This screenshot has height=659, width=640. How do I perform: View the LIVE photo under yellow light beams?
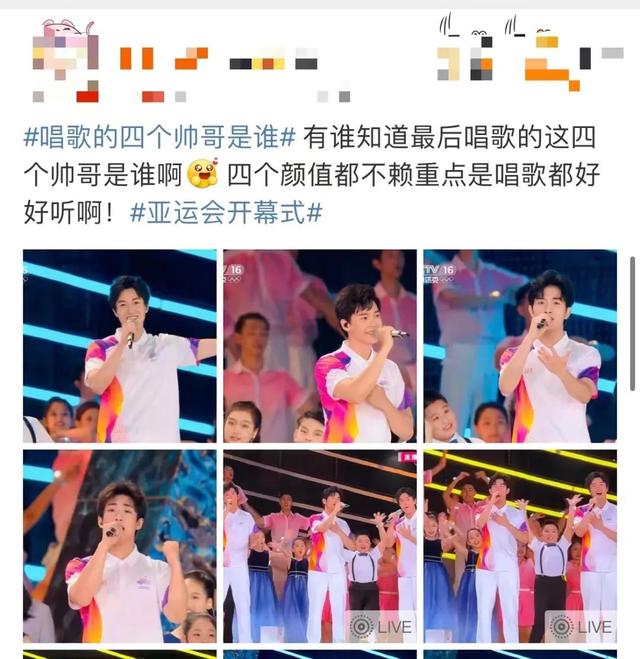[x=520, y=546]
